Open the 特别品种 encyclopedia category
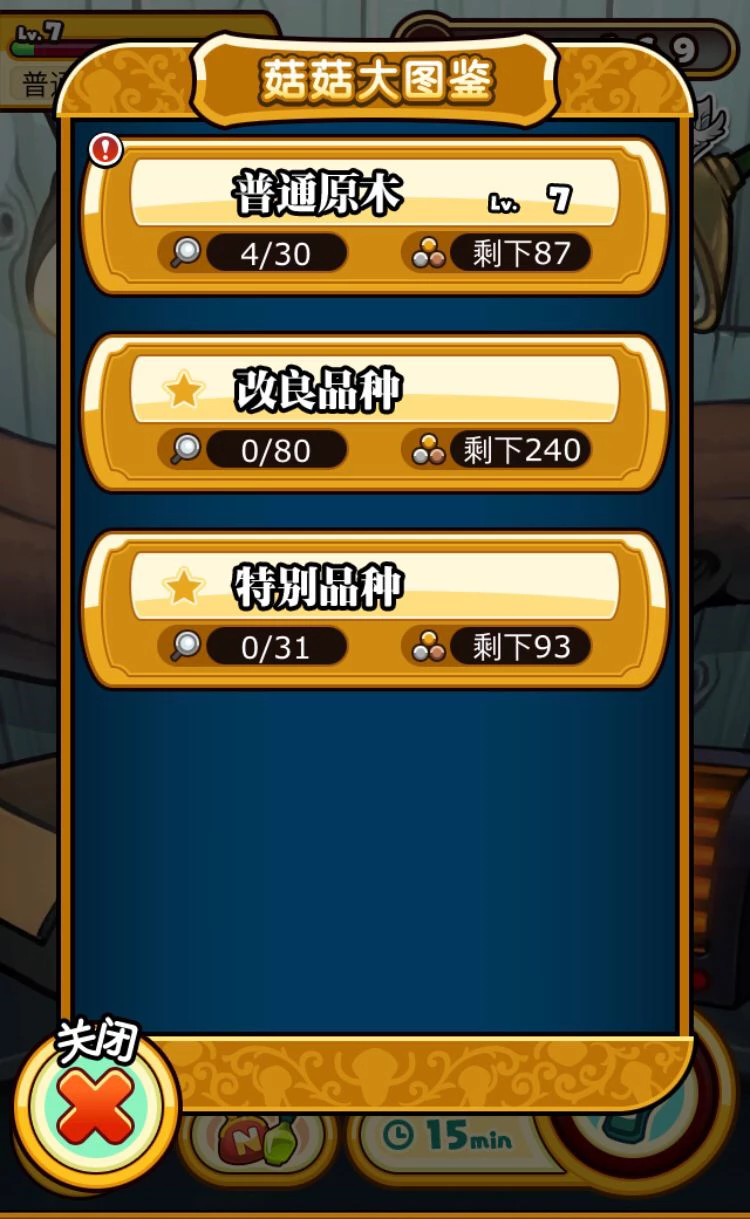750x1219 pixels. [374, 609]
